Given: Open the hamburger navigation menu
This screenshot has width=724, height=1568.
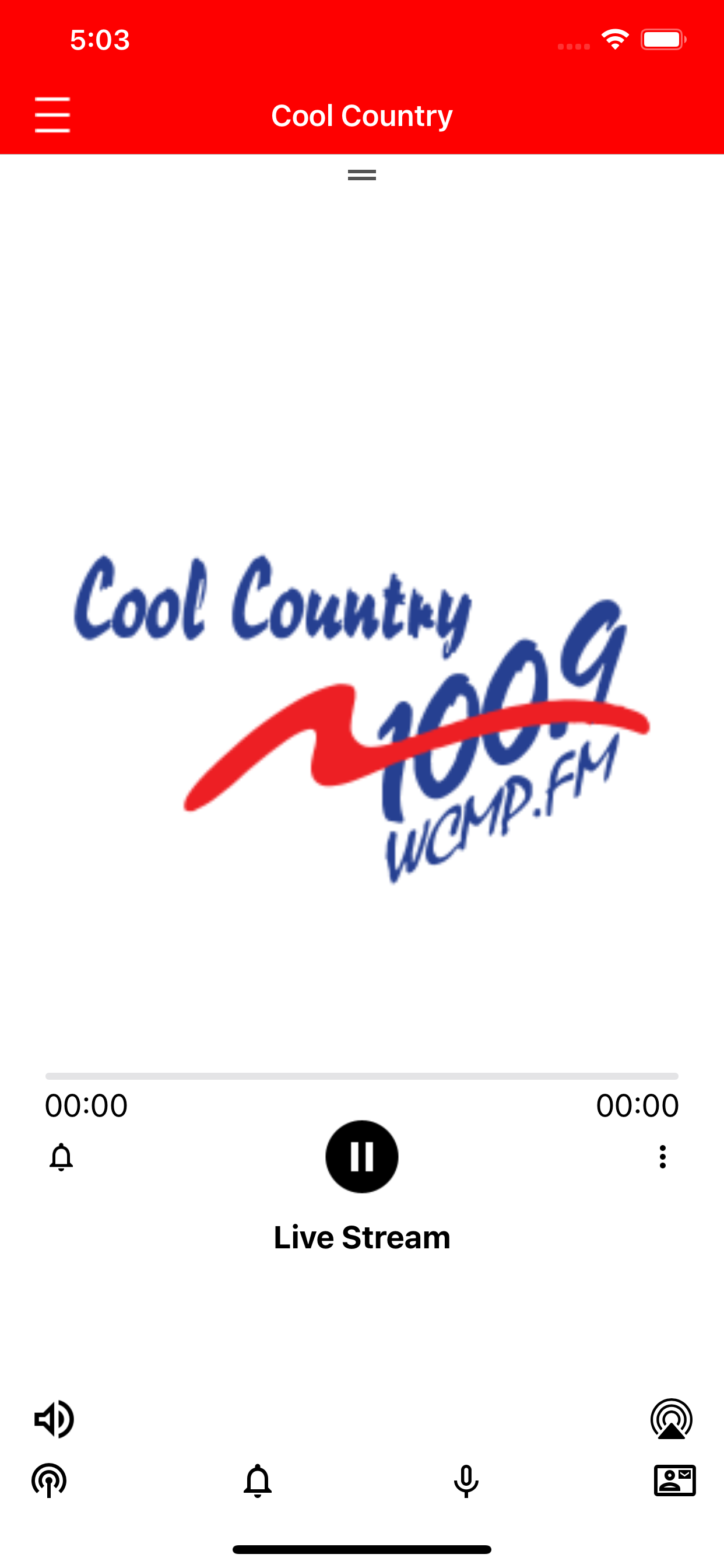Looking at the screenshot, I should tap(52, 114).
